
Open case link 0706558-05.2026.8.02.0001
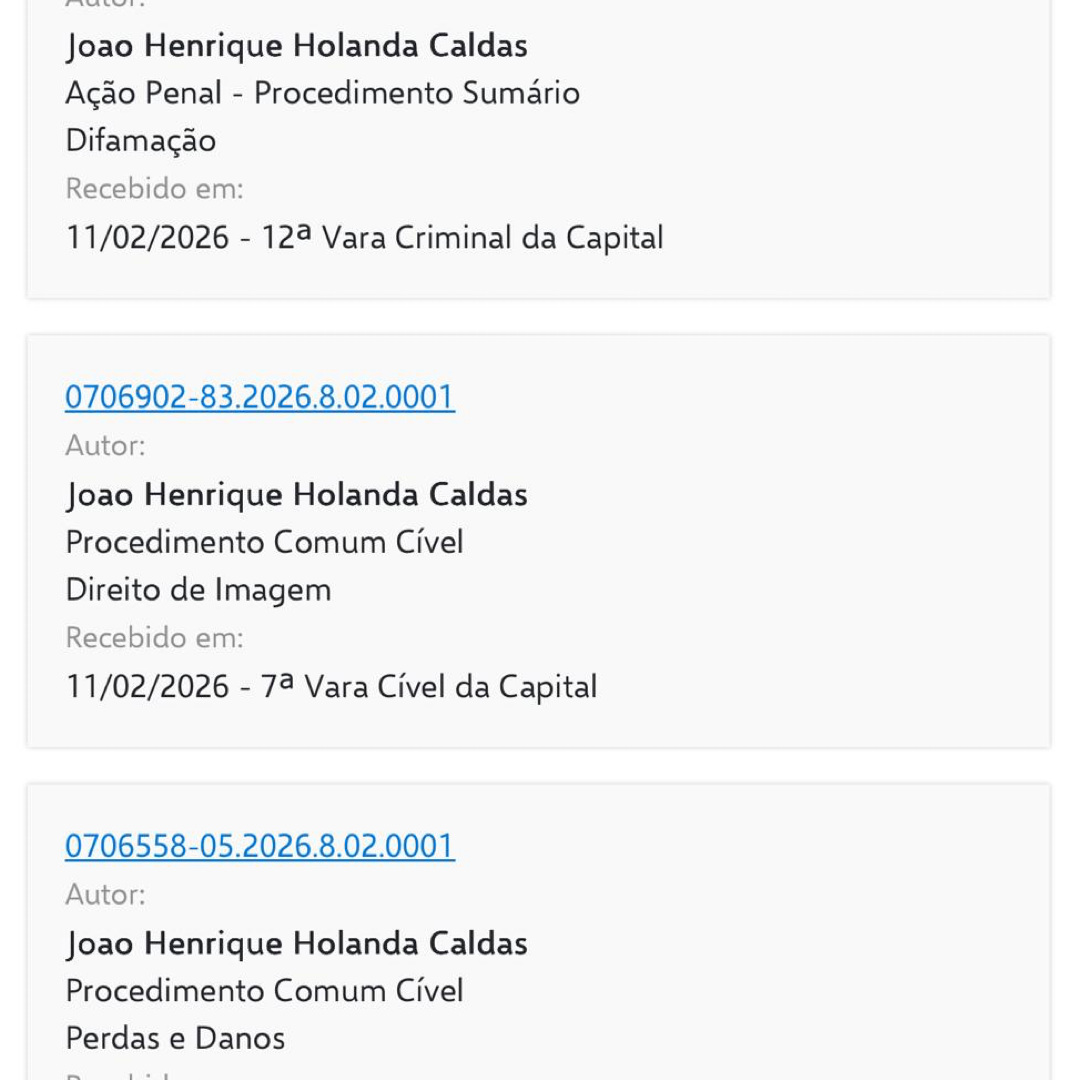[259, 846]
